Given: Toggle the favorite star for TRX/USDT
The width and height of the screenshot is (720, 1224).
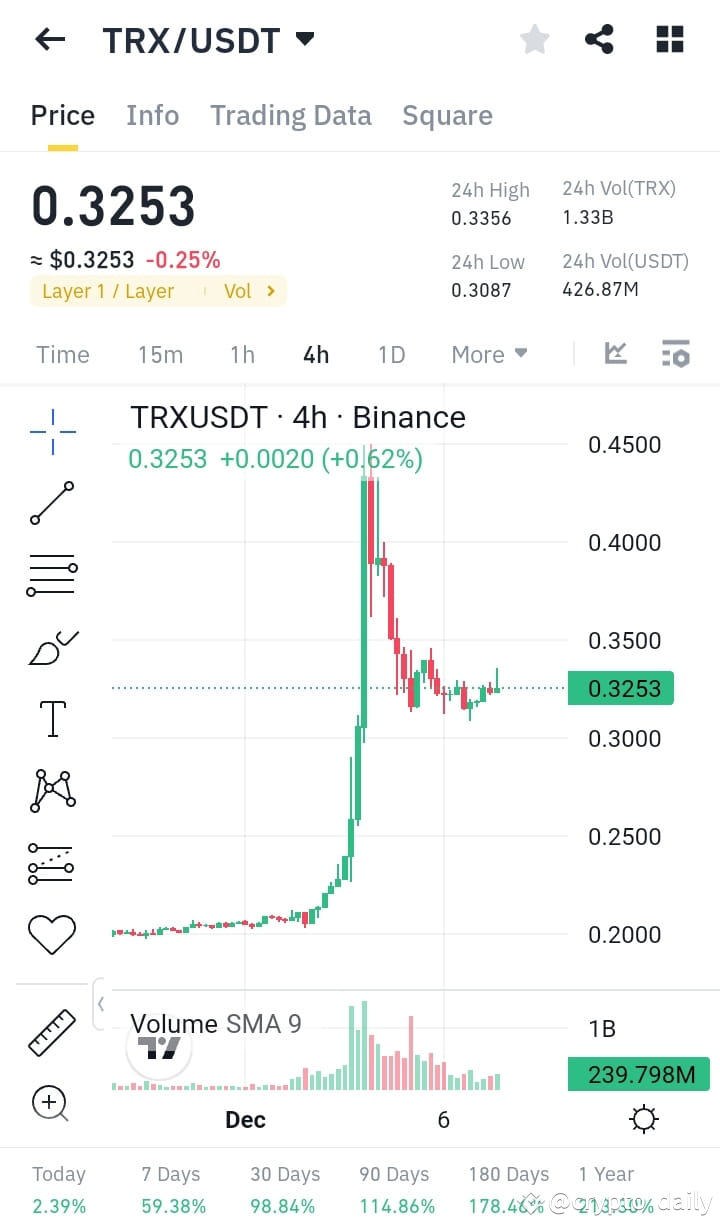Looking at the screenshot, I should click(x=534, y=39).
